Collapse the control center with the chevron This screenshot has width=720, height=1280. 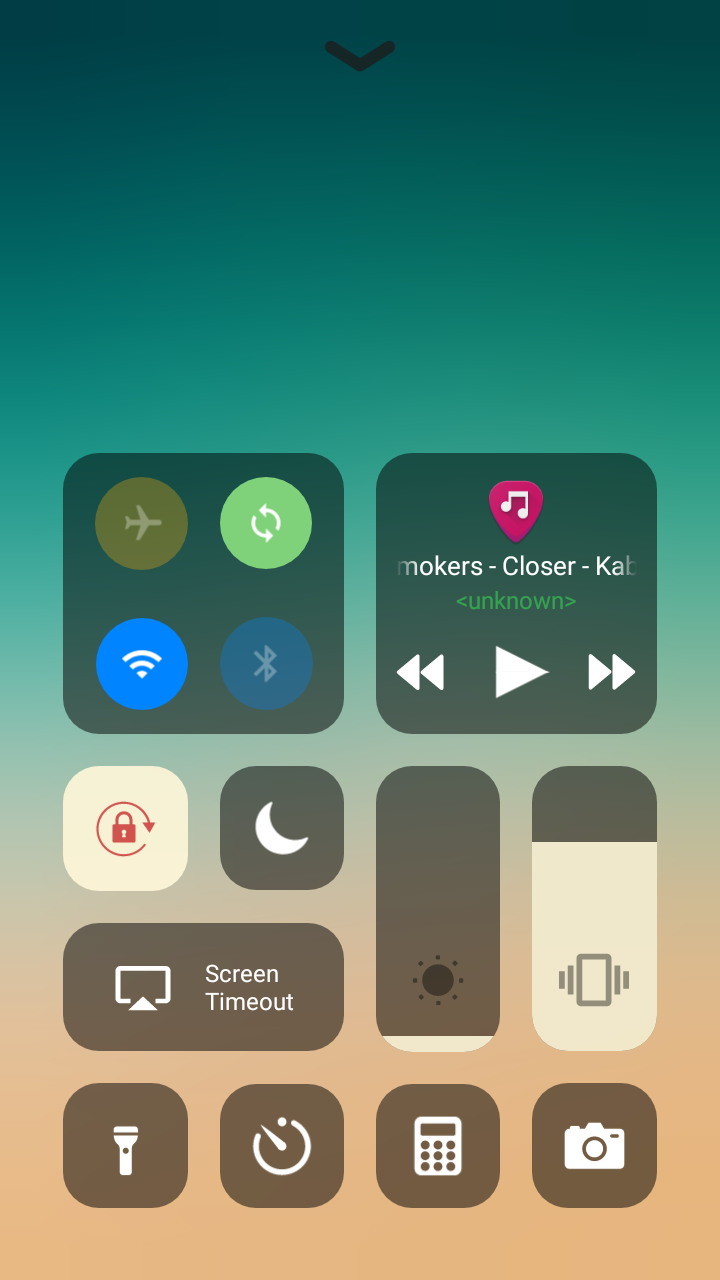pyautogui.click(x=359, y=55)
